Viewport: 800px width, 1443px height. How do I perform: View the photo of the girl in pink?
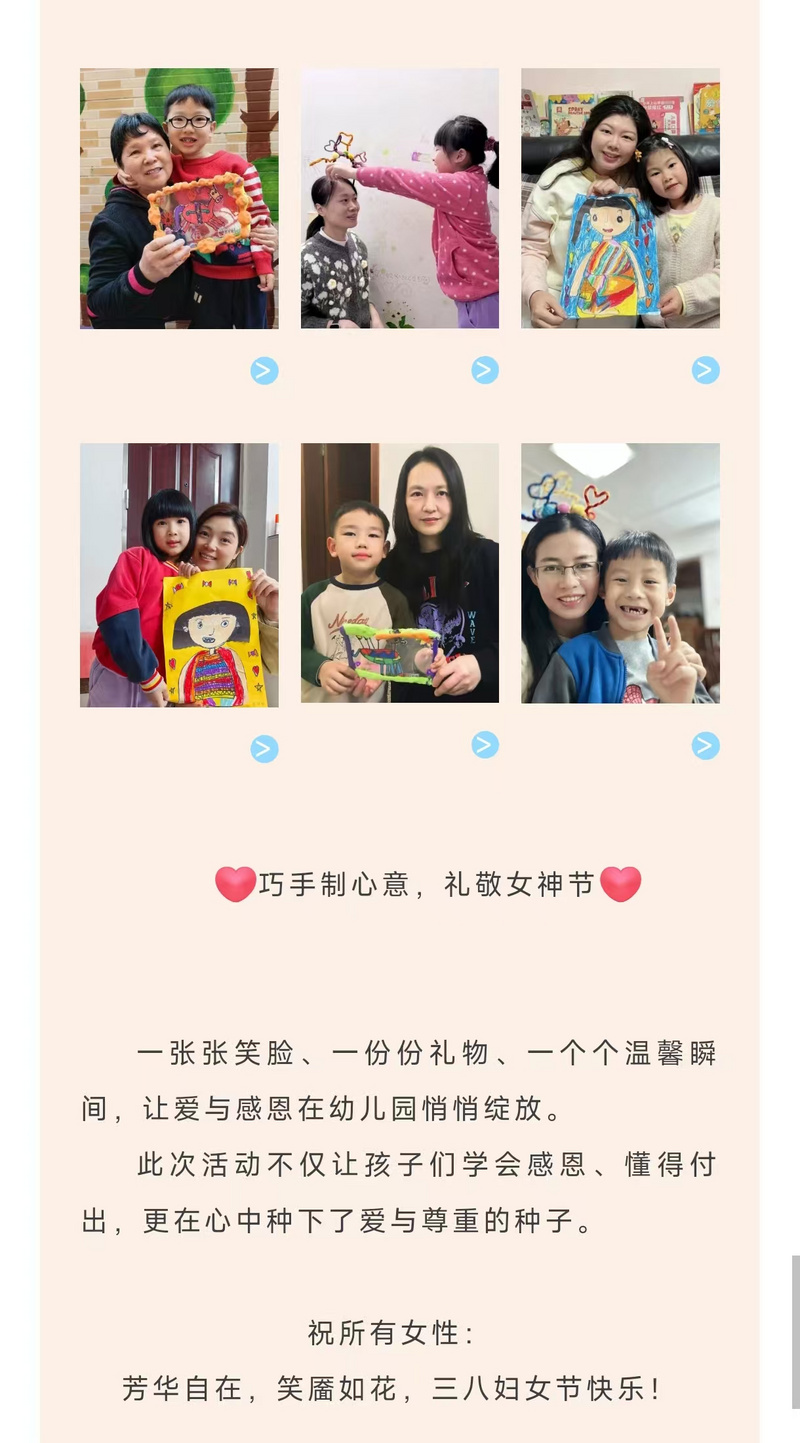tap(400, 198)
